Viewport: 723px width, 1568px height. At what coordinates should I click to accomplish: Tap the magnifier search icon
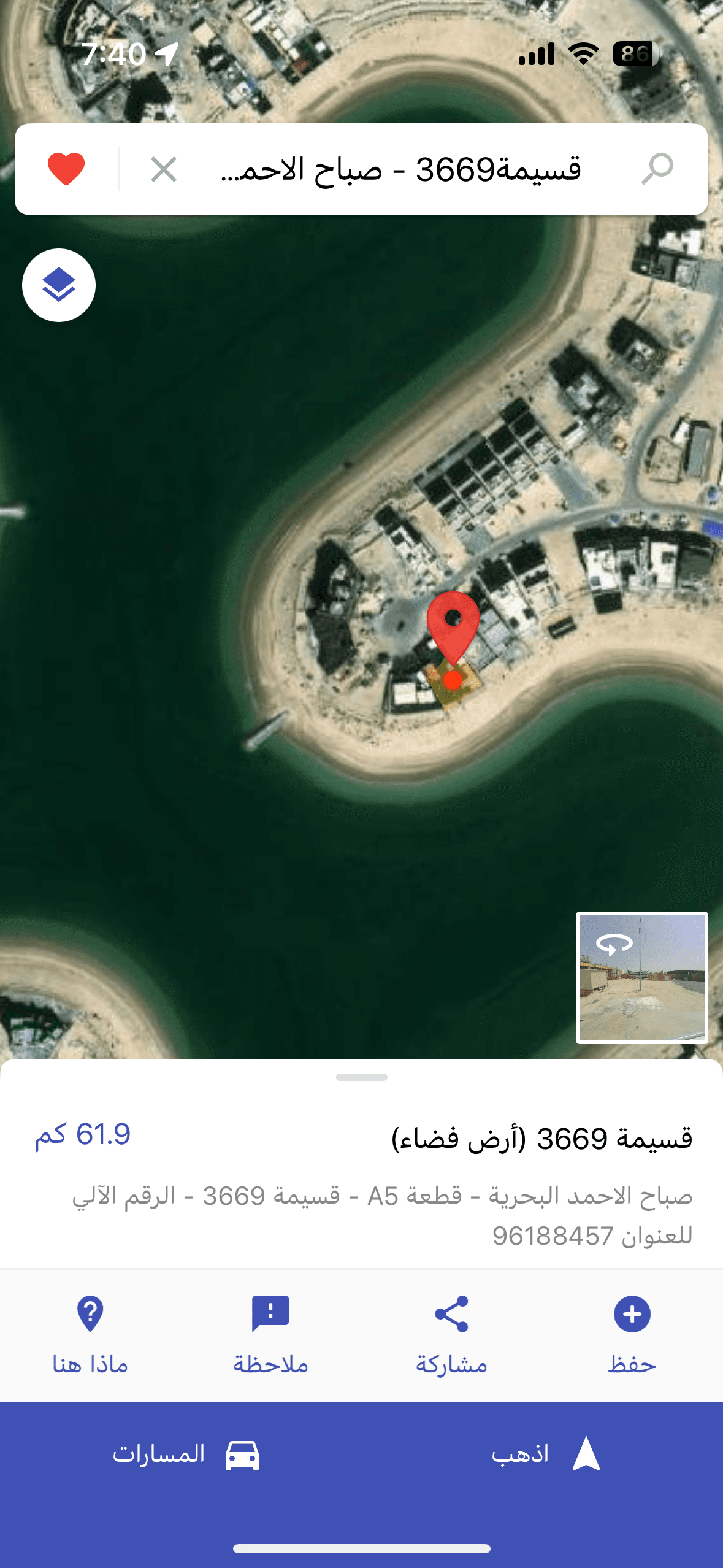pos(657,169)
